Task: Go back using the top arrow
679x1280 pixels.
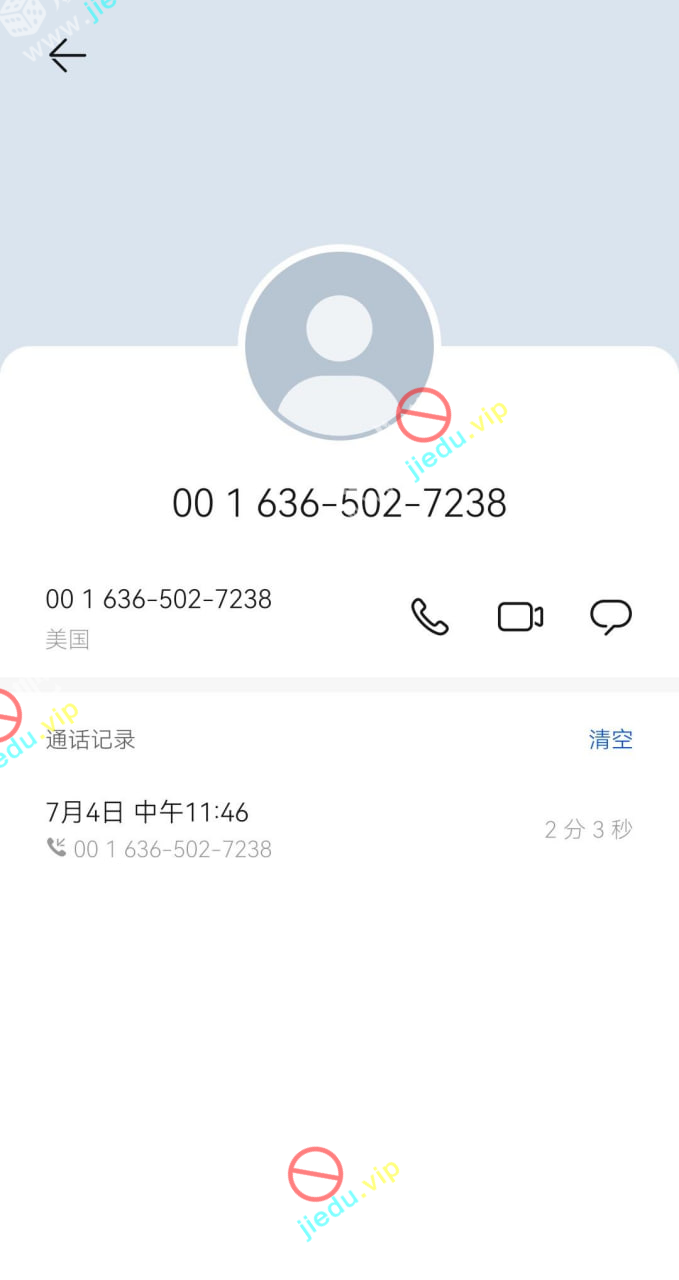Action: 68,56
